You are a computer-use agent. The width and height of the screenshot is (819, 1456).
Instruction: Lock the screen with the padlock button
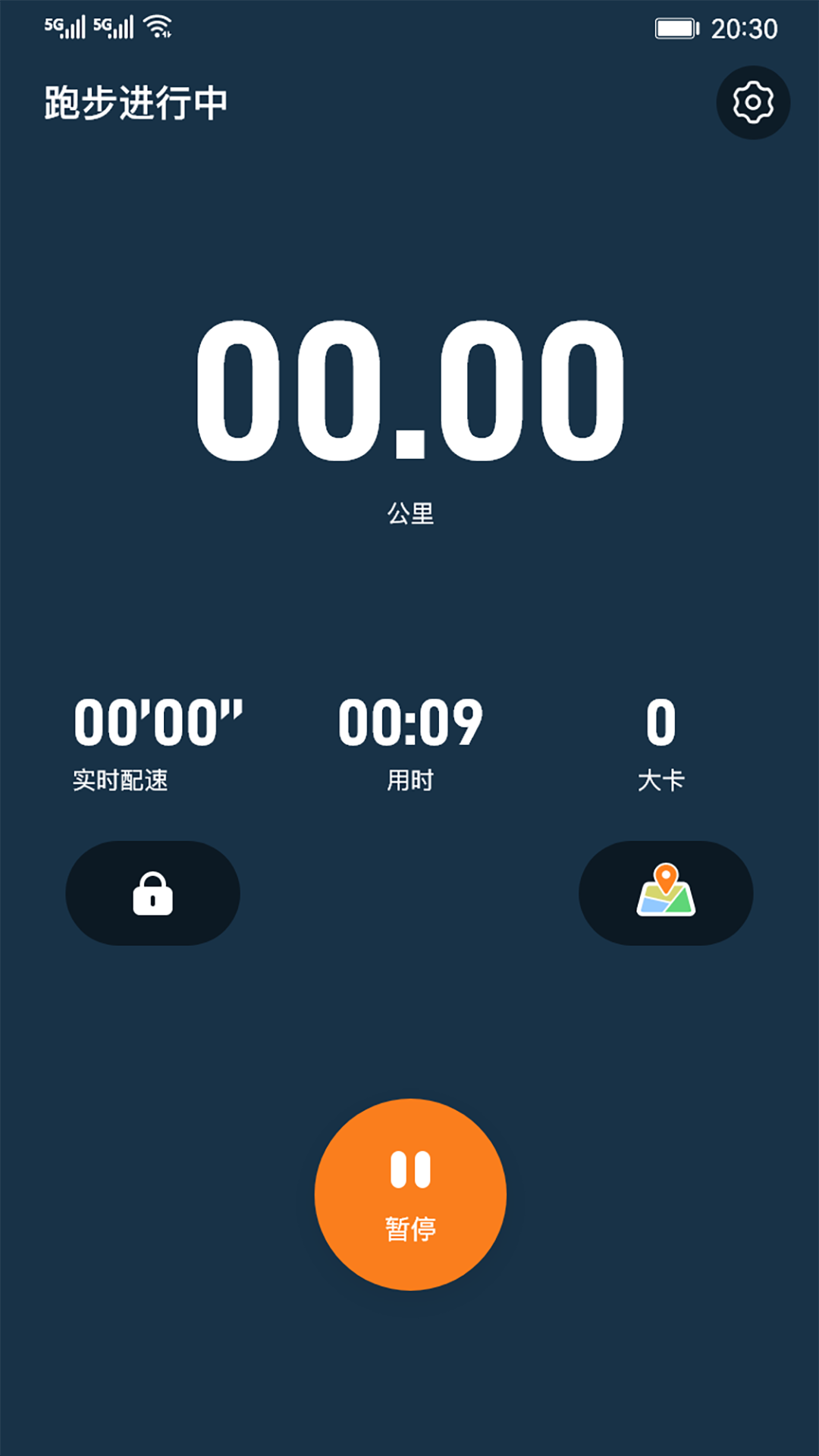[153, 893]
